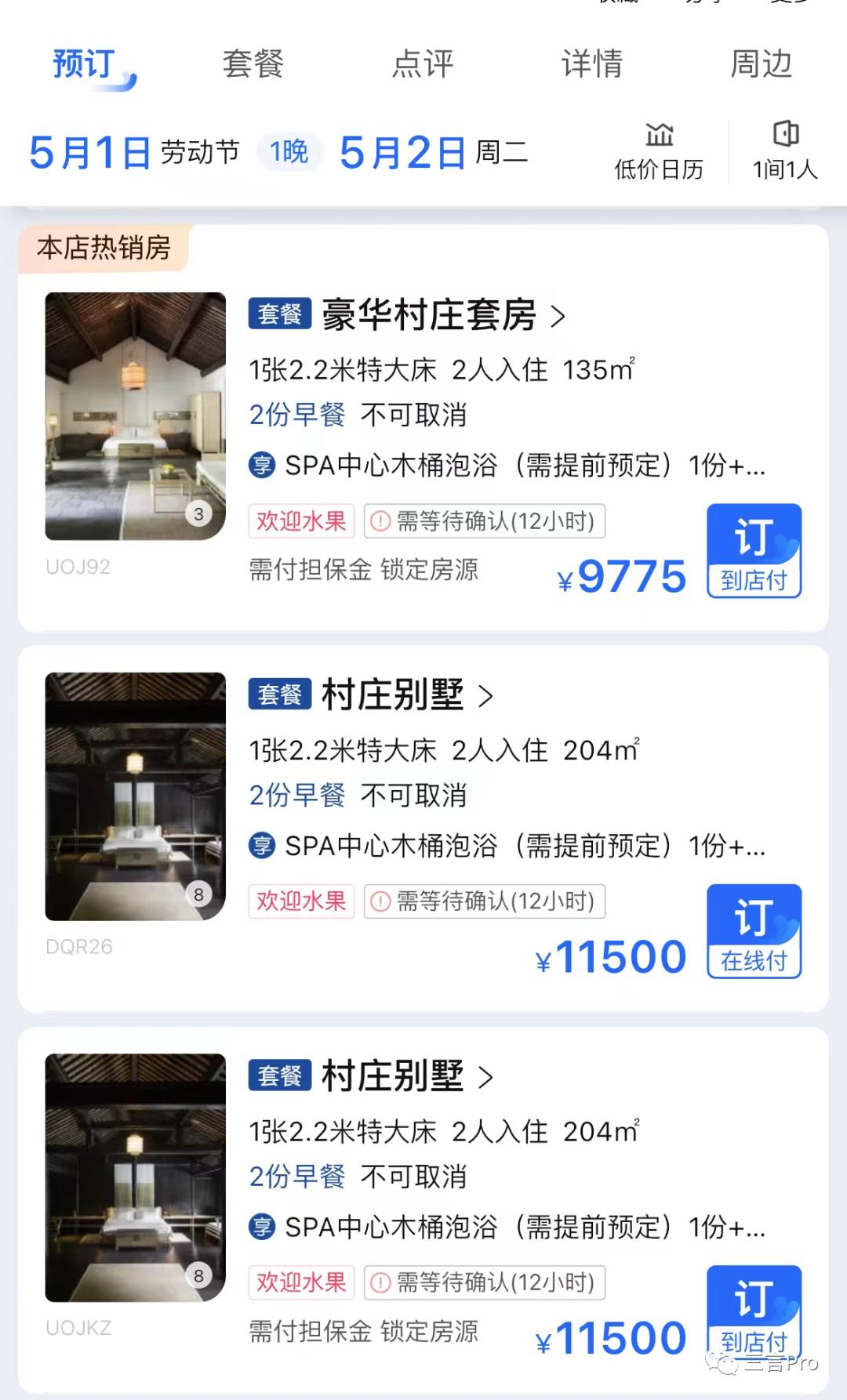View photos of 豪华村庄套房
This screenshot has height=1400, width=847.
pyautogui.click(x=136, y=416)
